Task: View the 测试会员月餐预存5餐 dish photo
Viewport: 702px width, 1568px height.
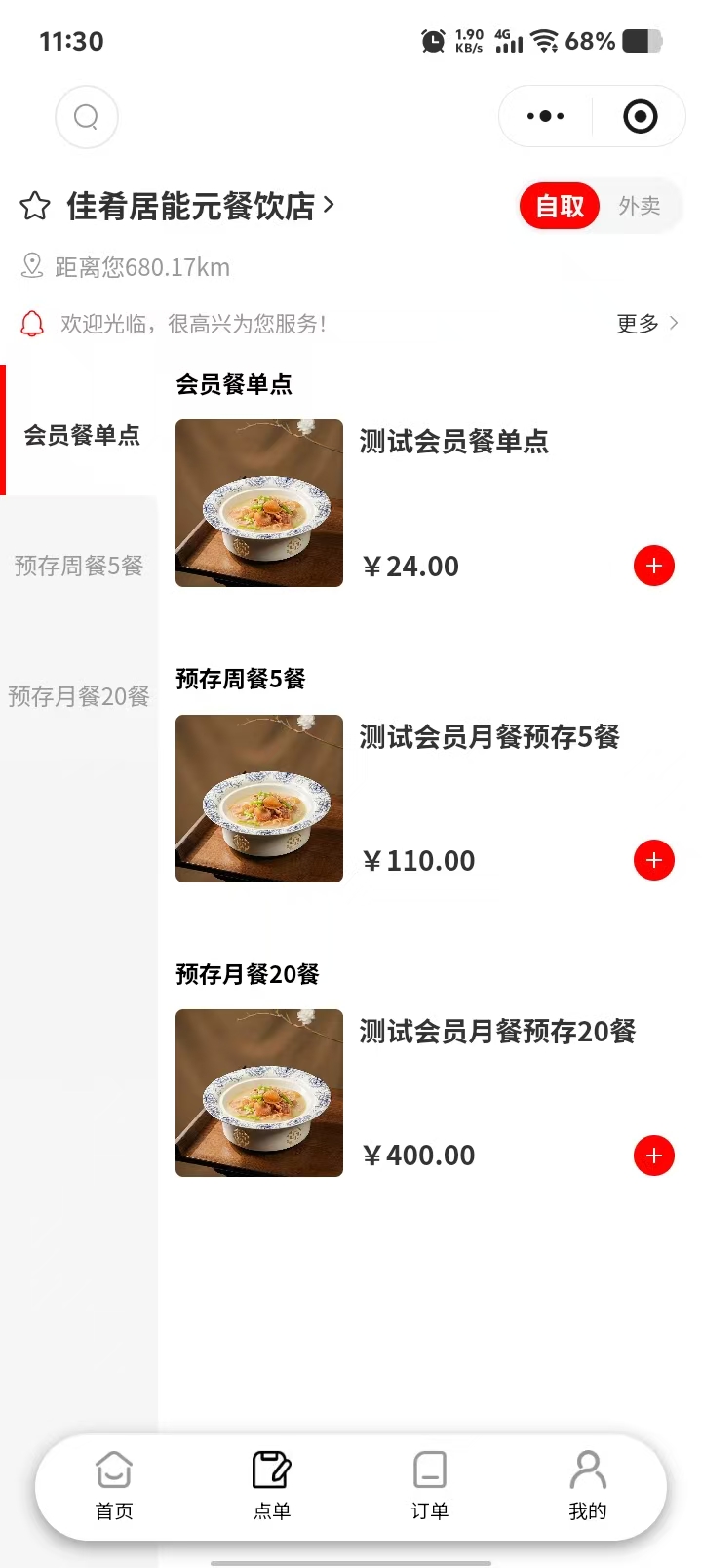Action: point(259,799)
